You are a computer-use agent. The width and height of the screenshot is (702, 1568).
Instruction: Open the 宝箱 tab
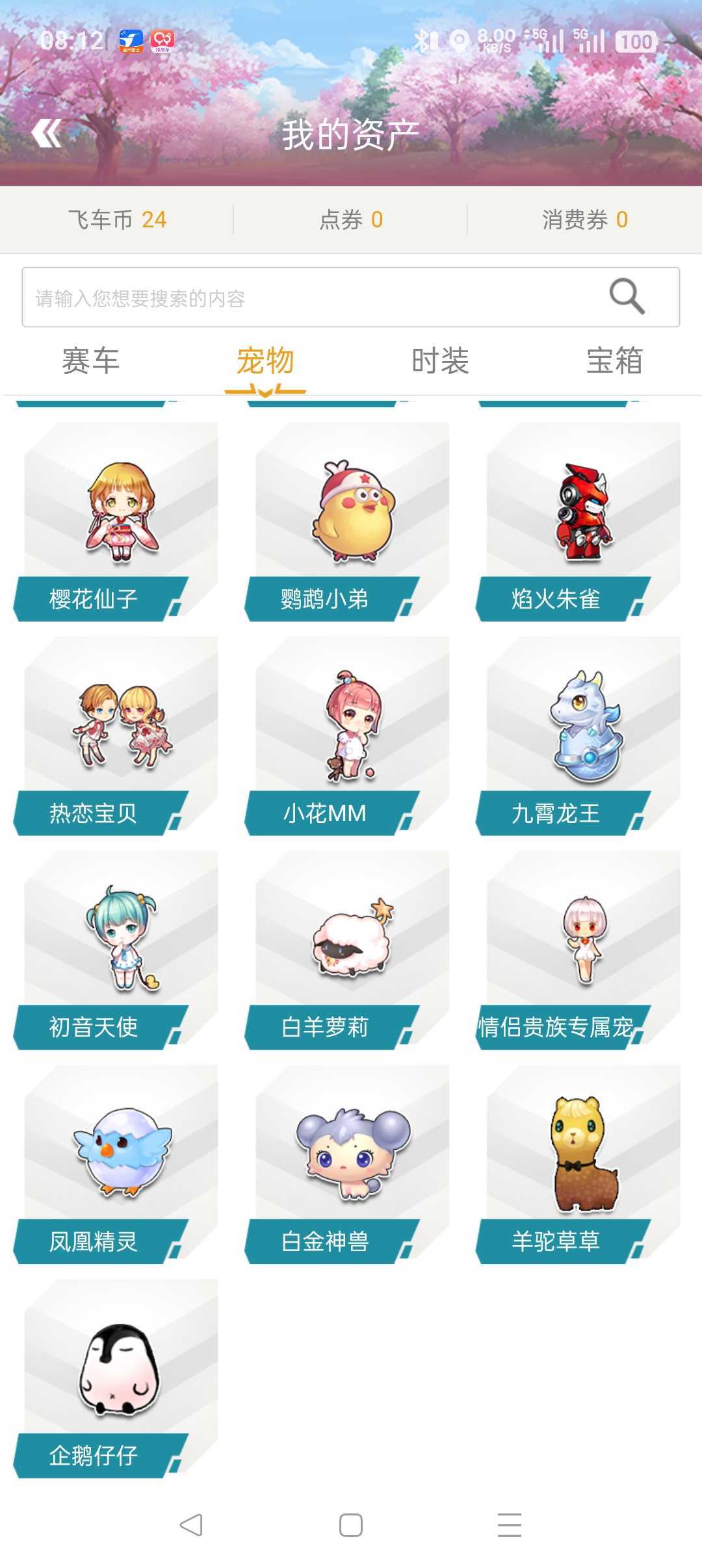pyautogui.click(x=614, y=361)
